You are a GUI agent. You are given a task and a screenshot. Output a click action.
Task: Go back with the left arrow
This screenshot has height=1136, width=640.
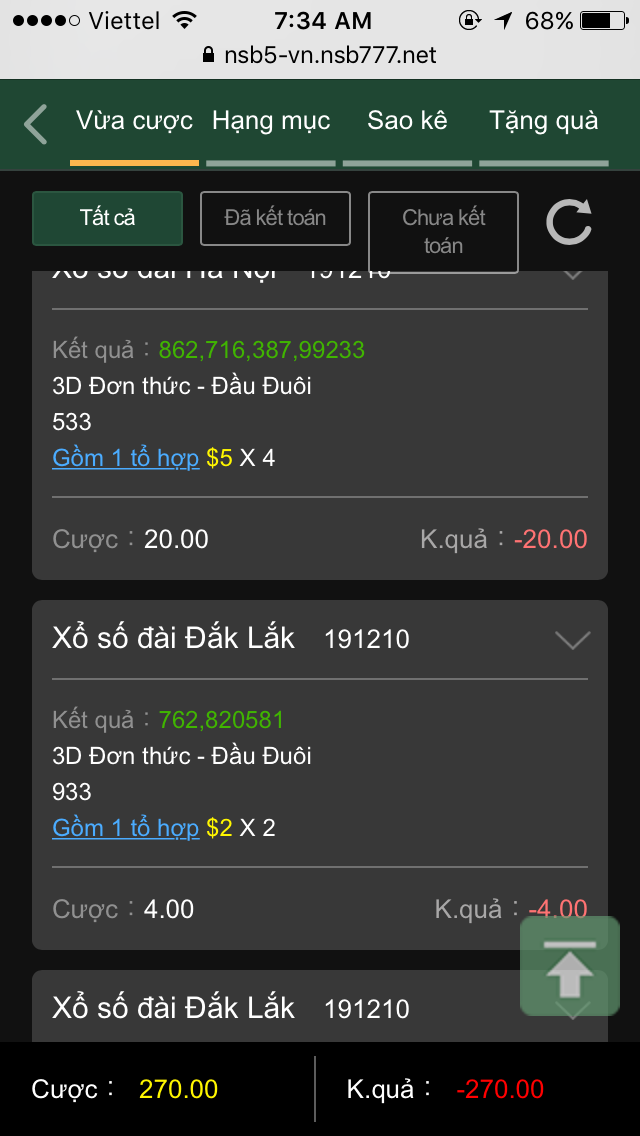point(36,124)
